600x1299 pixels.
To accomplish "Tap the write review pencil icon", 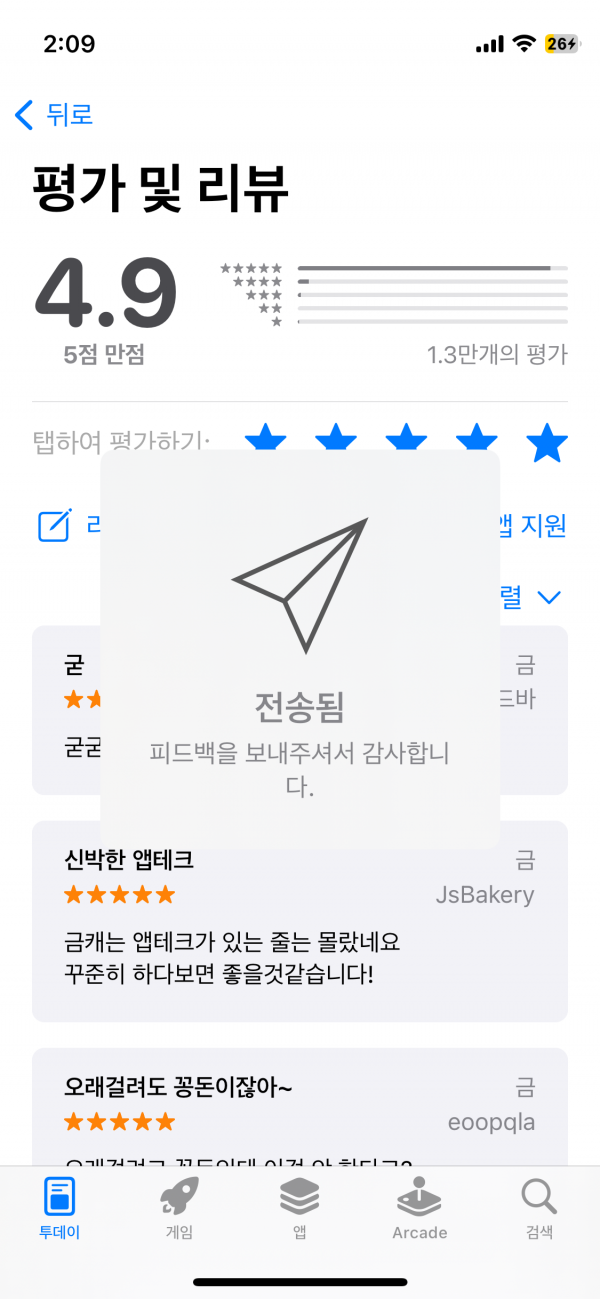I will (x=55, y=525).
